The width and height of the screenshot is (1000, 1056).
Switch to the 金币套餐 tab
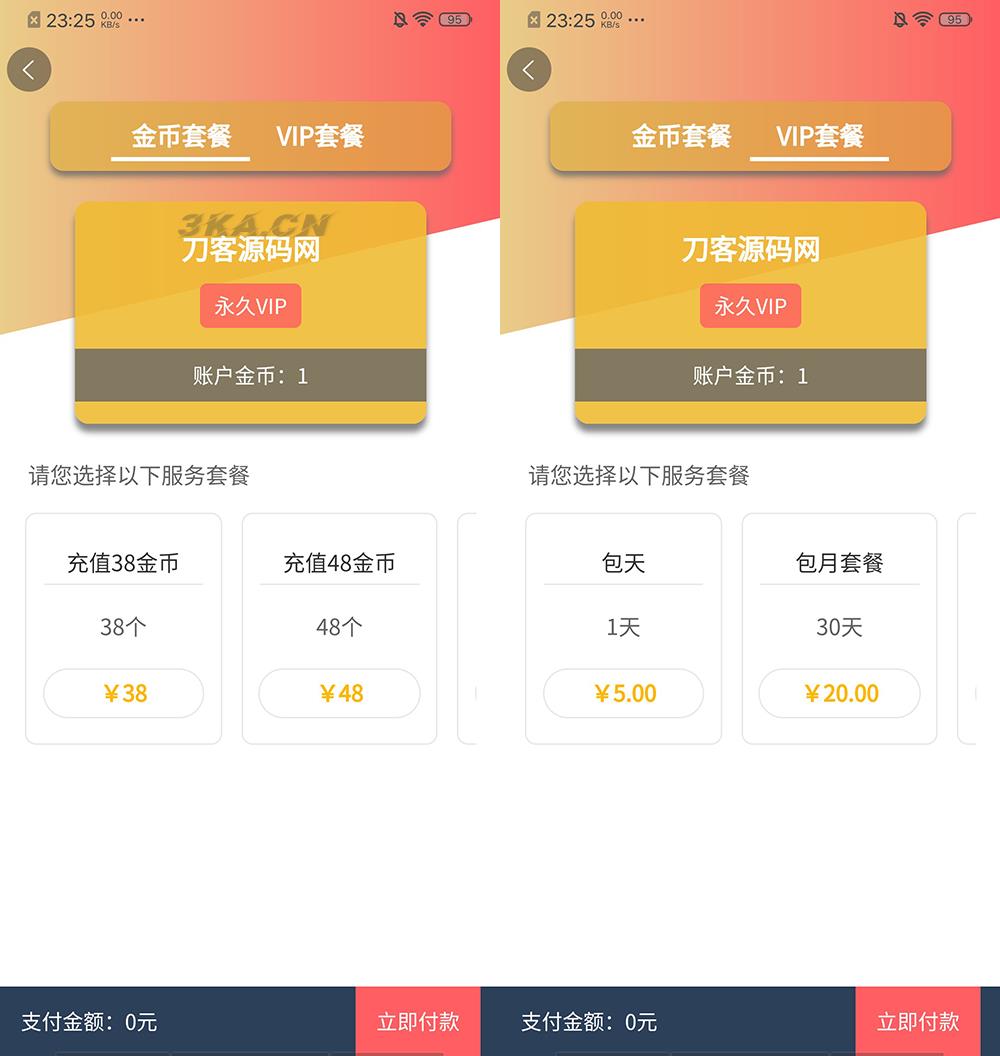[181, 137]
